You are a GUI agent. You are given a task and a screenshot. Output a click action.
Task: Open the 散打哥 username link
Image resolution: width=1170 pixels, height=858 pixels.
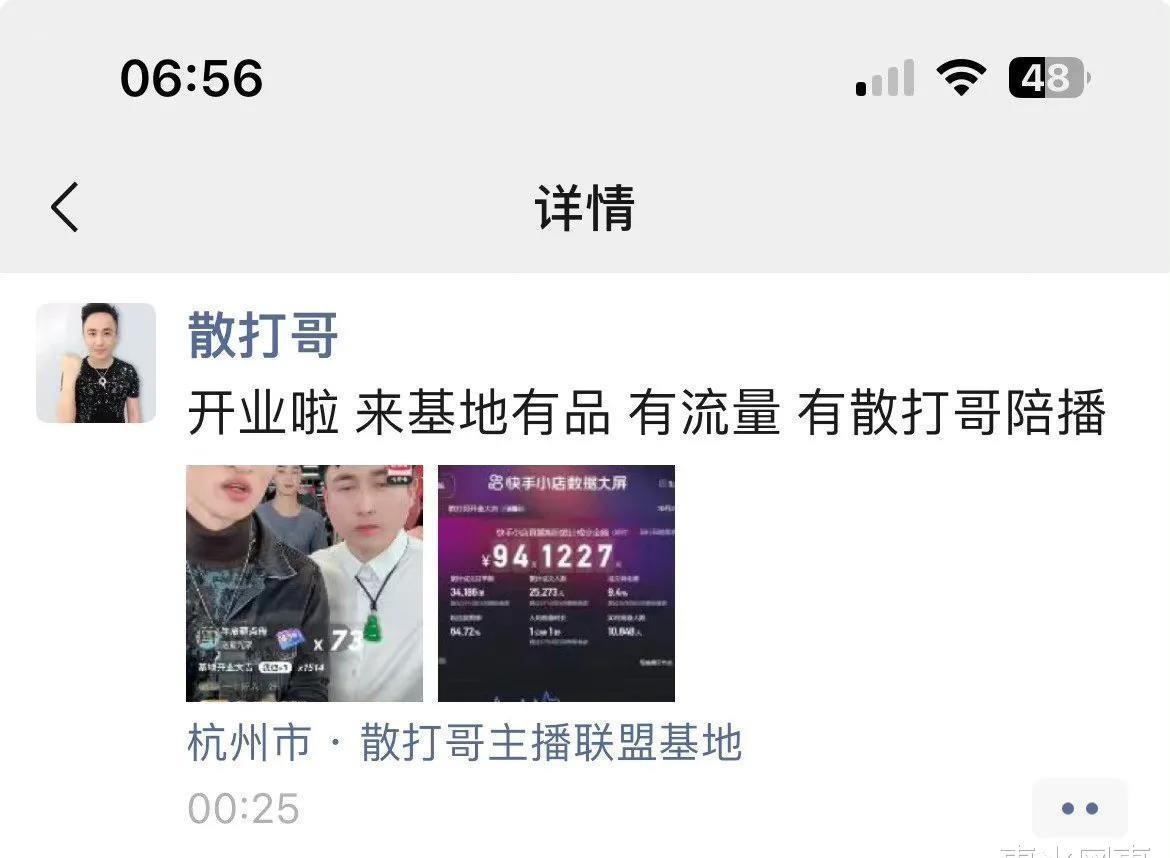(263, 335)
